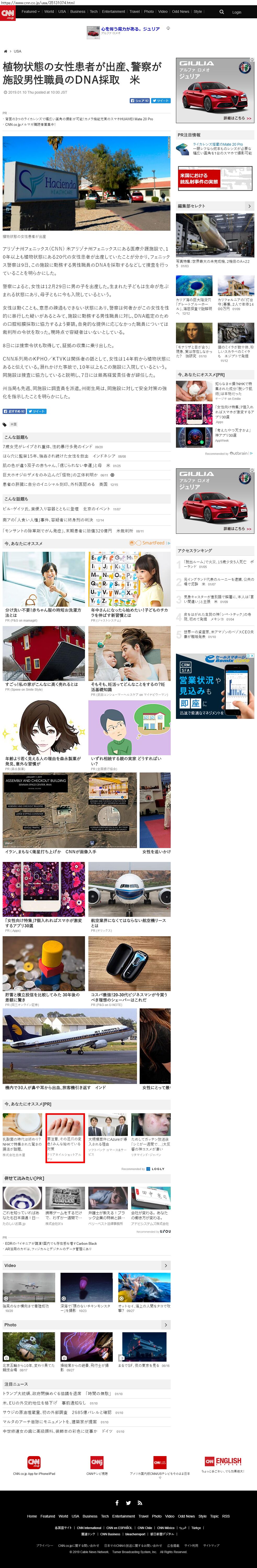Tweet this article via ツイート button
The height and width of the screenshot is (1568, 257).
pyautogui.click(x=161, y=100)
